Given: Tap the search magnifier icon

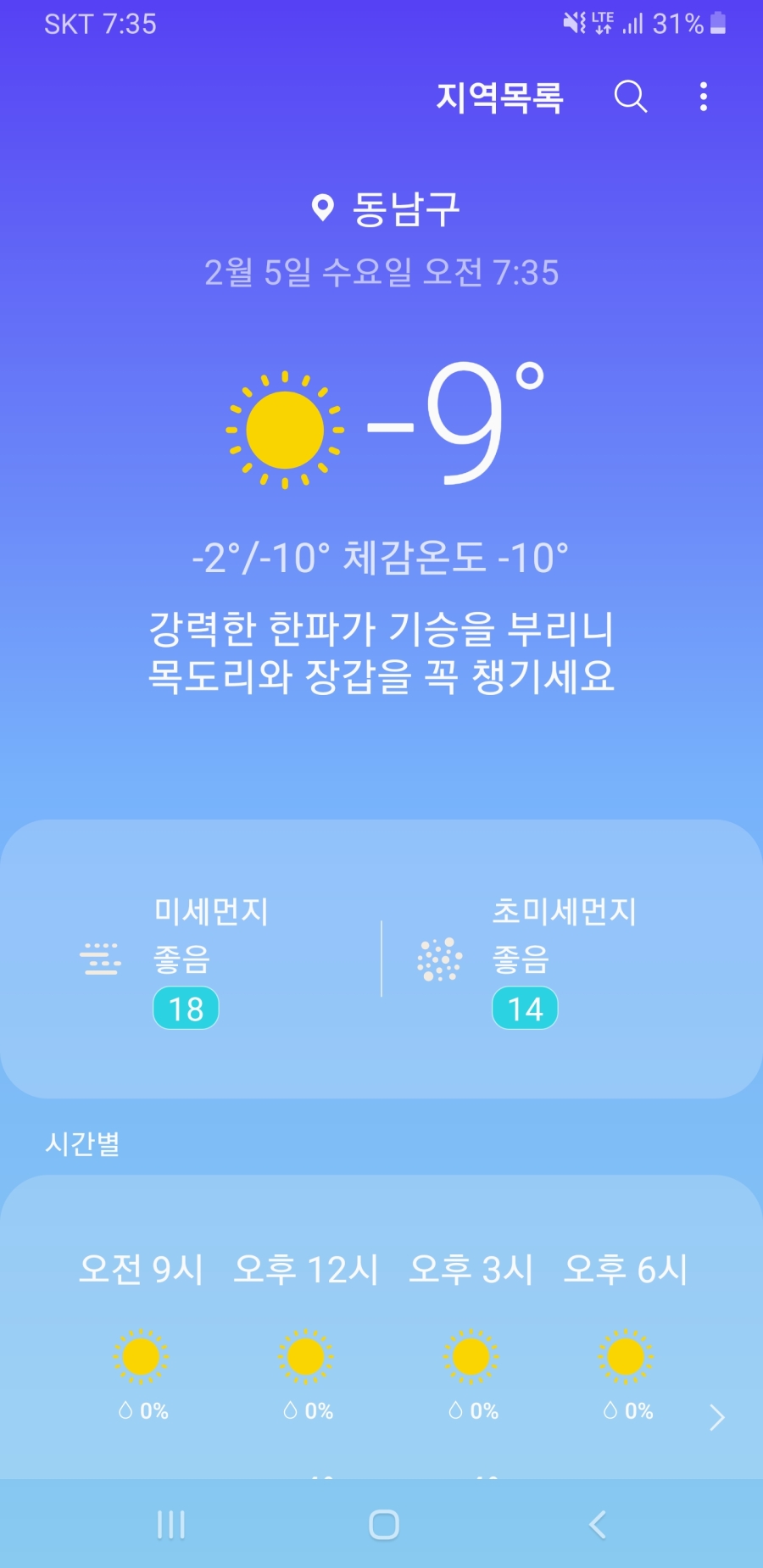Looking at the screenshot, I should click(x=631, y=97).
